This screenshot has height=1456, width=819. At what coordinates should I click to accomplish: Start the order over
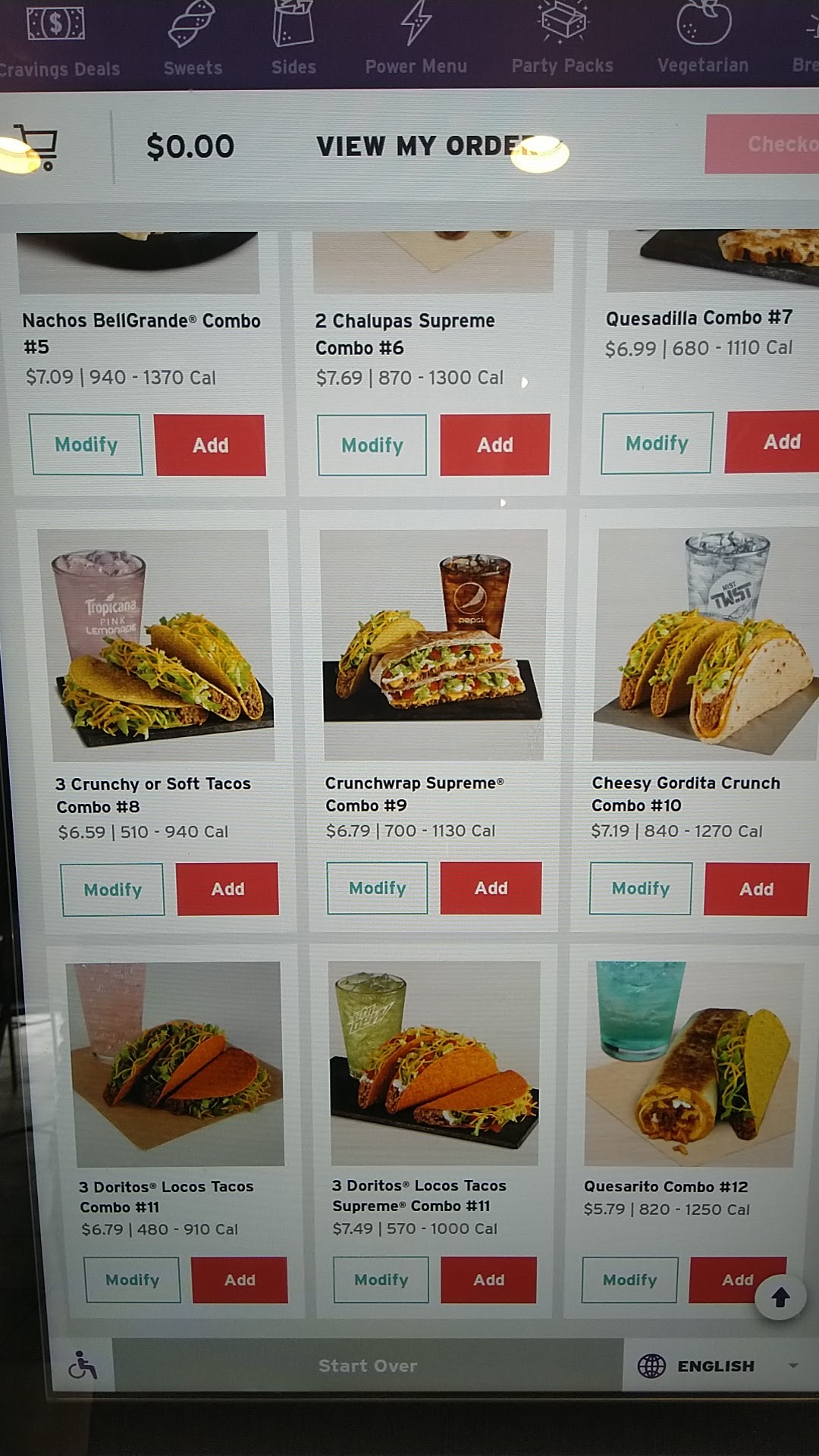pyautogui.click(x=368, y=1366)
